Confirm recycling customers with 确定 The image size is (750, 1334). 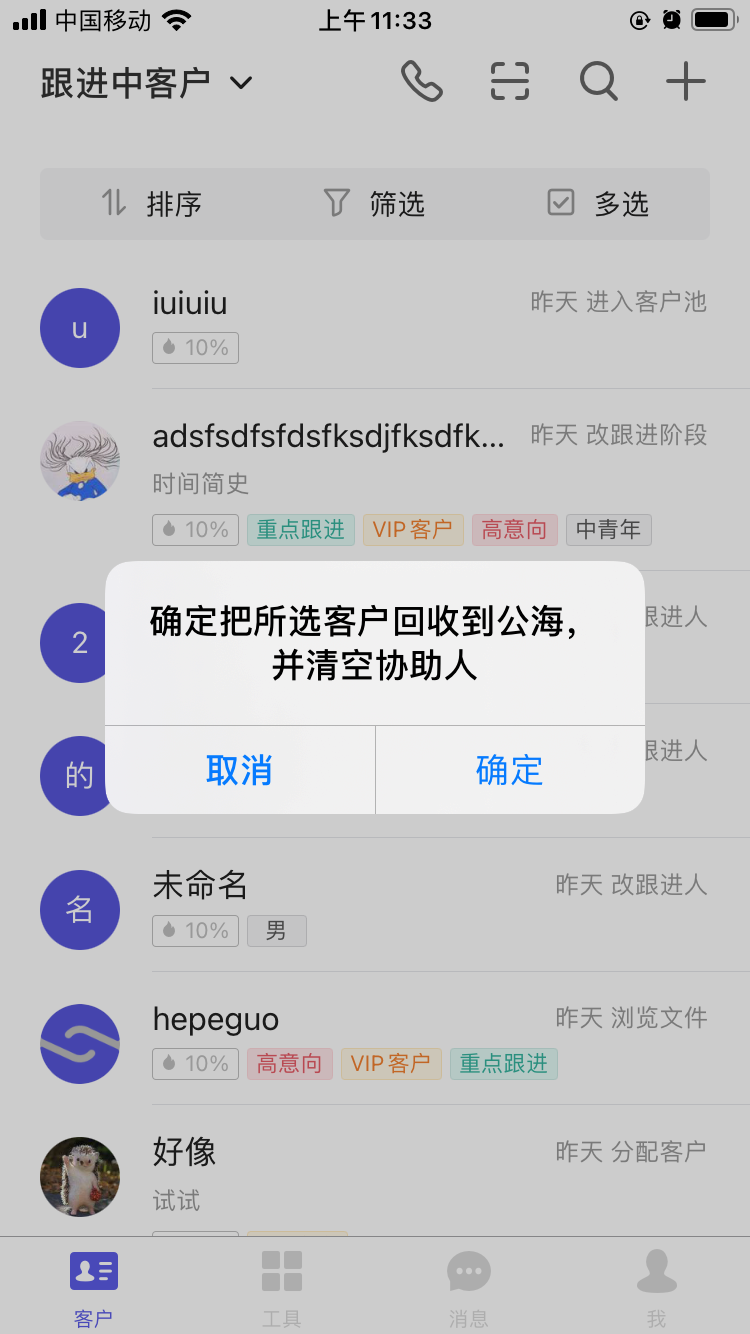tap(509, 770)
